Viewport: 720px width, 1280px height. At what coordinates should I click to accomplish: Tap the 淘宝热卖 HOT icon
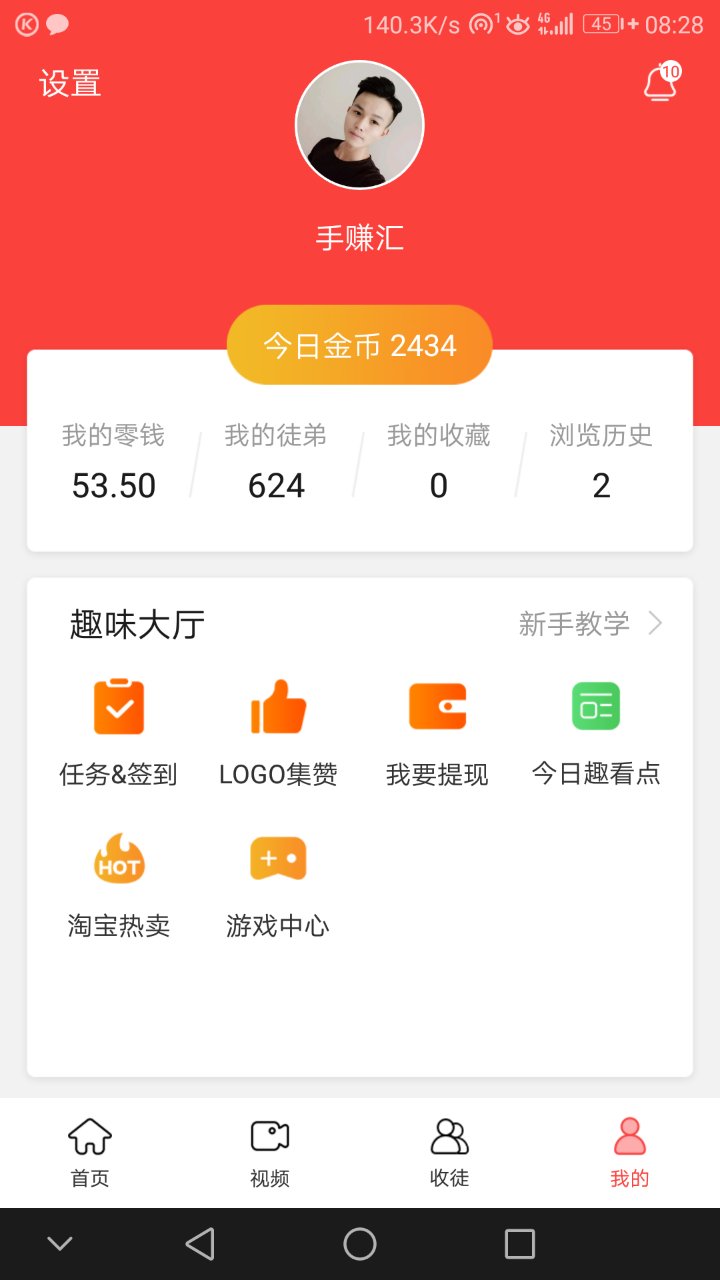click(119, 858)
